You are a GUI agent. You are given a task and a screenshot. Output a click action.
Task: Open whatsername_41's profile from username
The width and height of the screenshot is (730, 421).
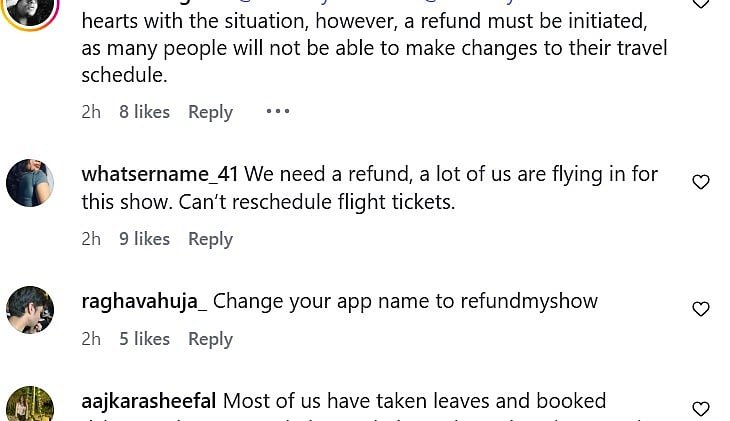coord(159,174)
